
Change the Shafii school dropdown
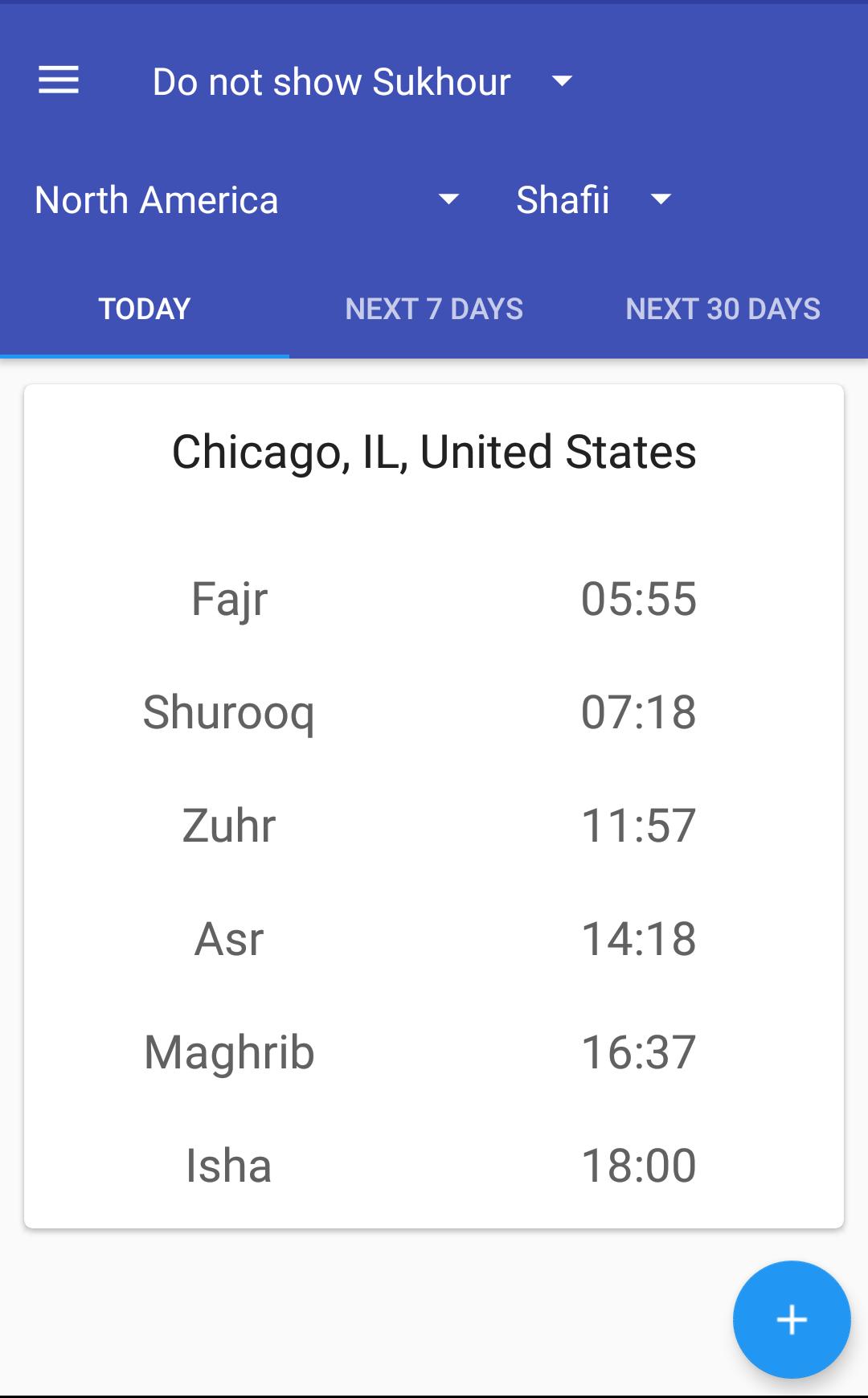click(x=593, y=199)
